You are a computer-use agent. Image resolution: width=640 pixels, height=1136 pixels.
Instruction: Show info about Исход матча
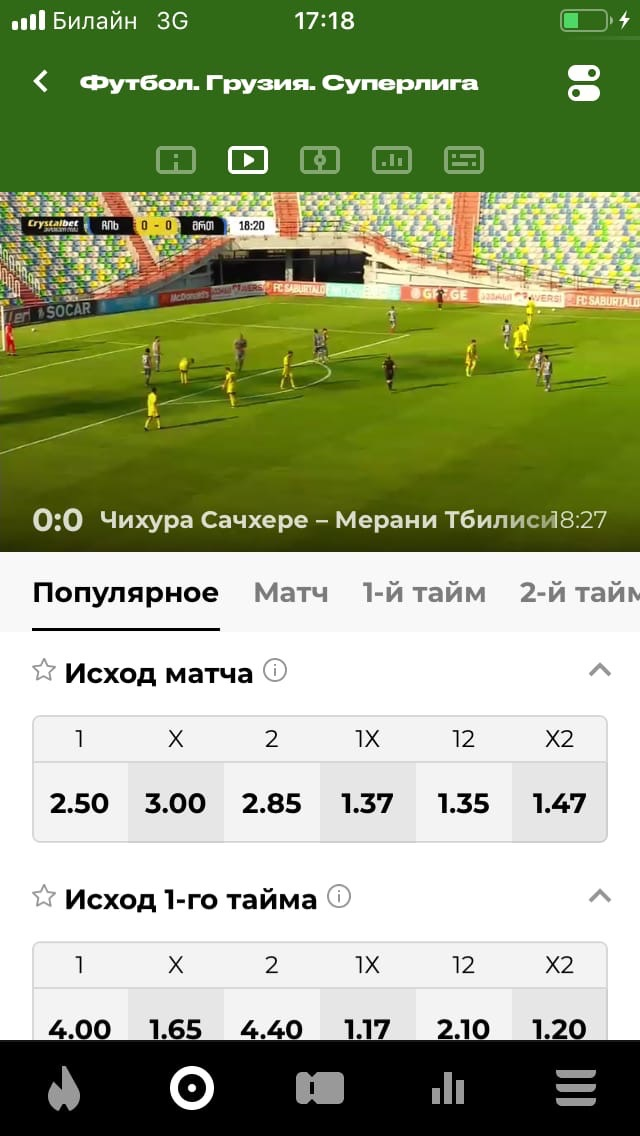pyautogui.click(x=275, y=671)
